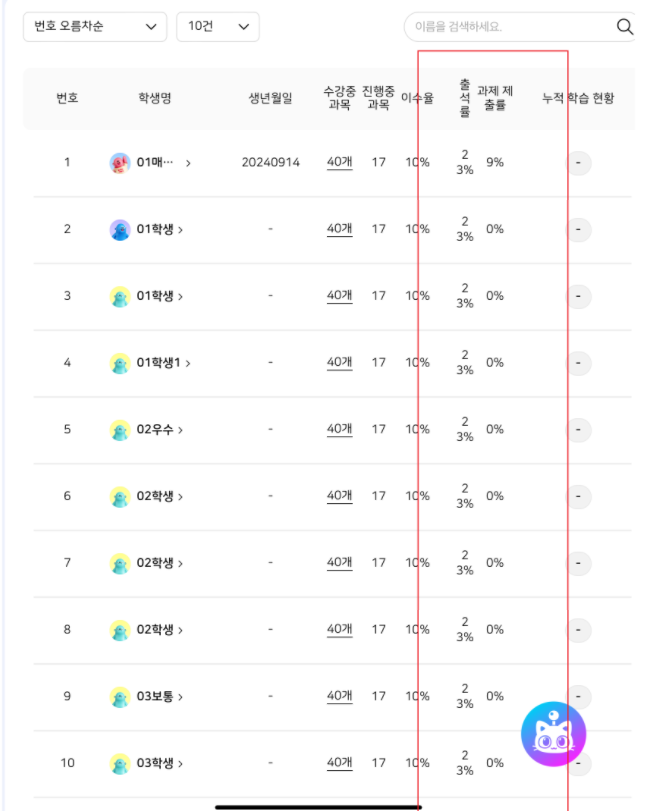This screenshot has height=811, width=653.
Task: Open 40개 courses link in row 9
Action: (x=339, y=696)
